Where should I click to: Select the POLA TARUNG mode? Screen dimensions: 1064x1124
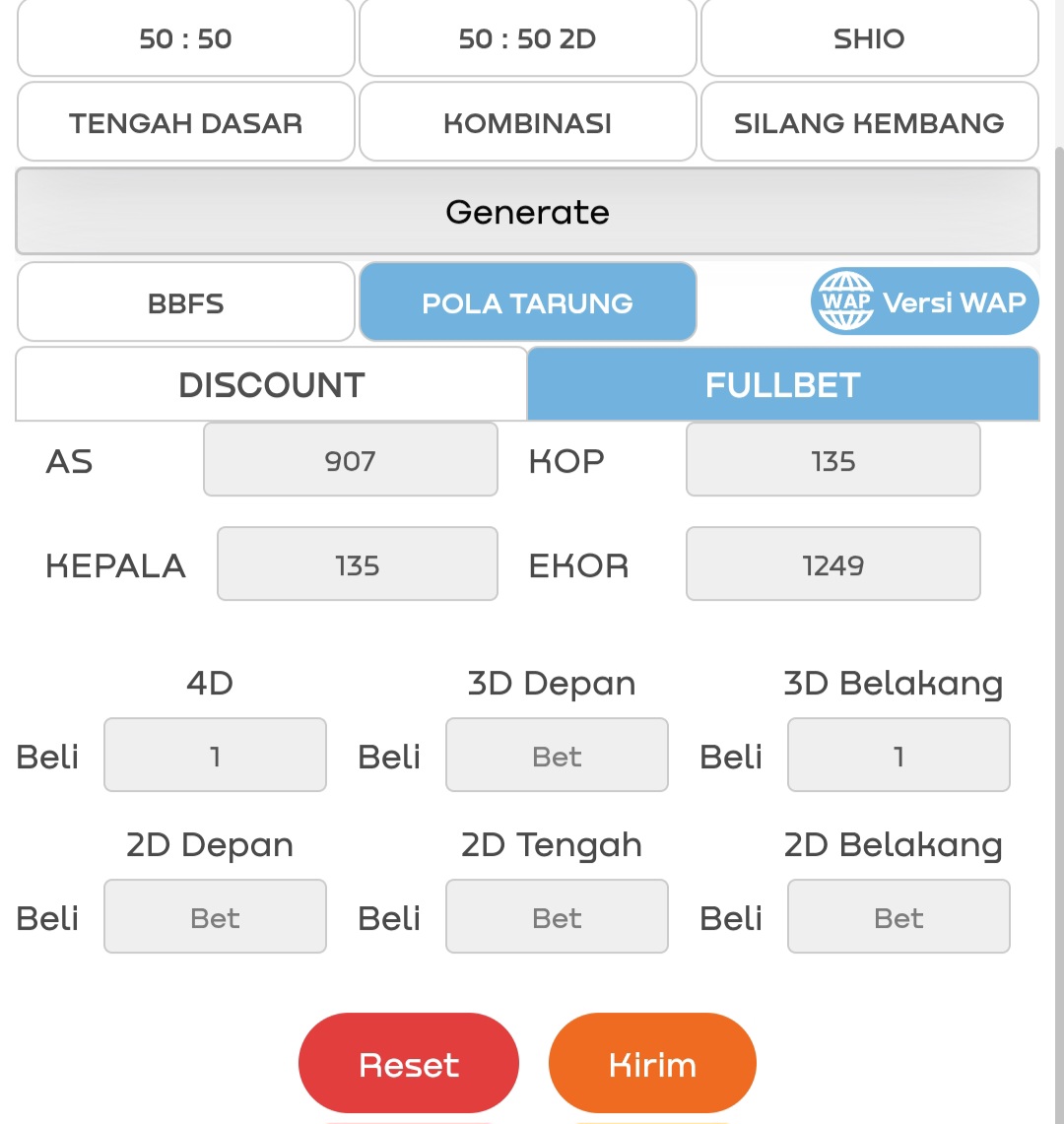tap(527, 302)
